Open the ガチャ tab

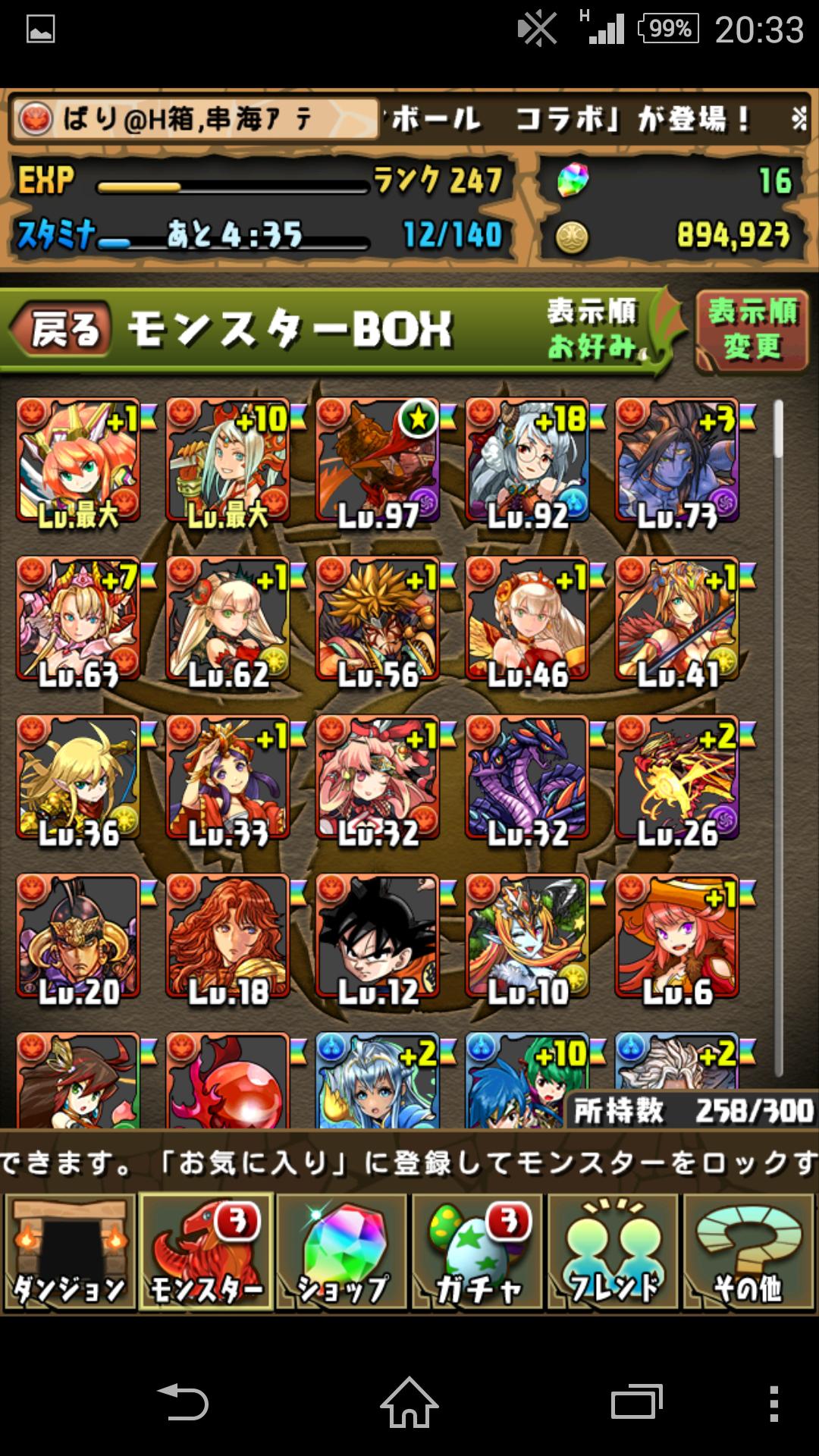[x=478, y=1251]
